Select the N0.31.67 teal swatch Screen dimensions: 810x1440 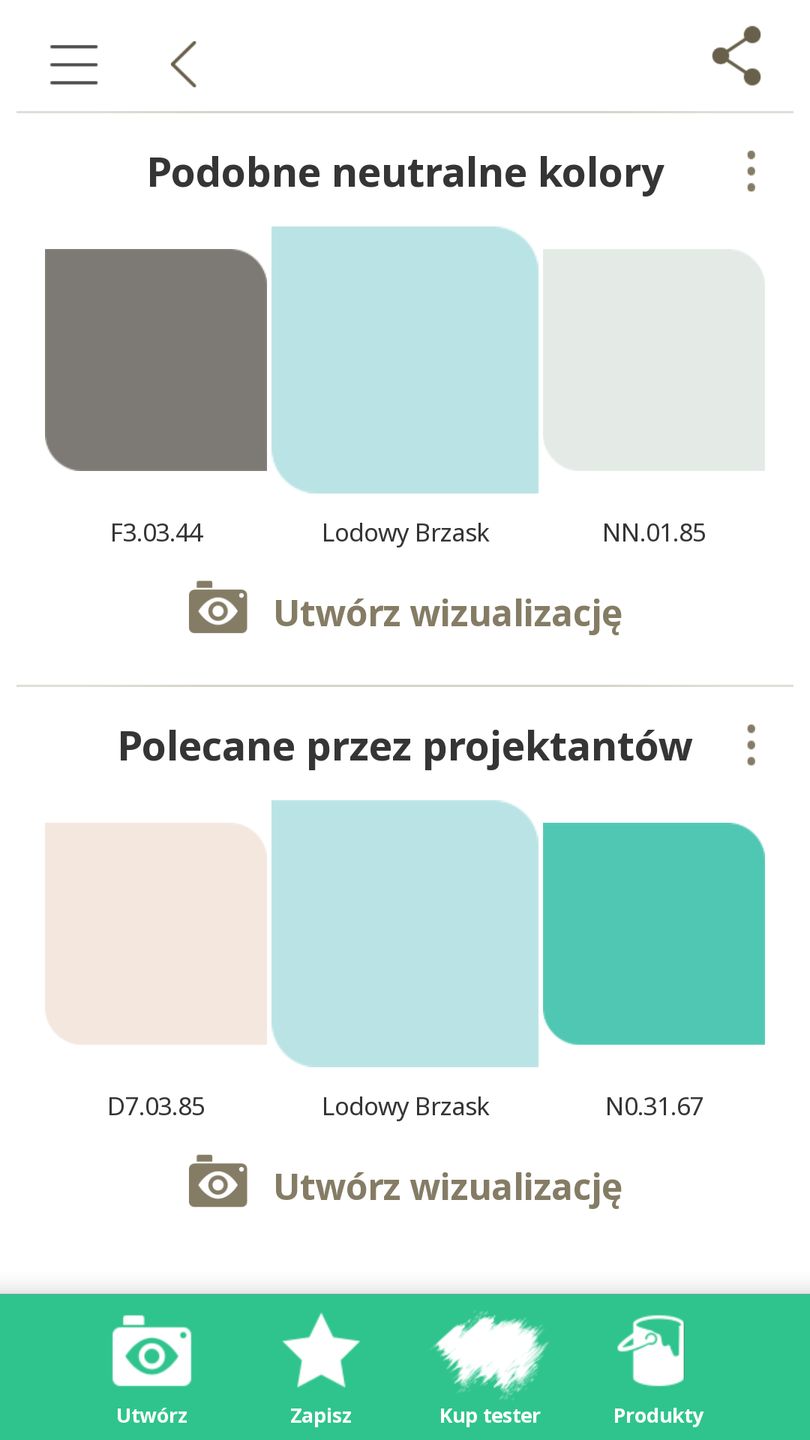[x=654, y=931]
